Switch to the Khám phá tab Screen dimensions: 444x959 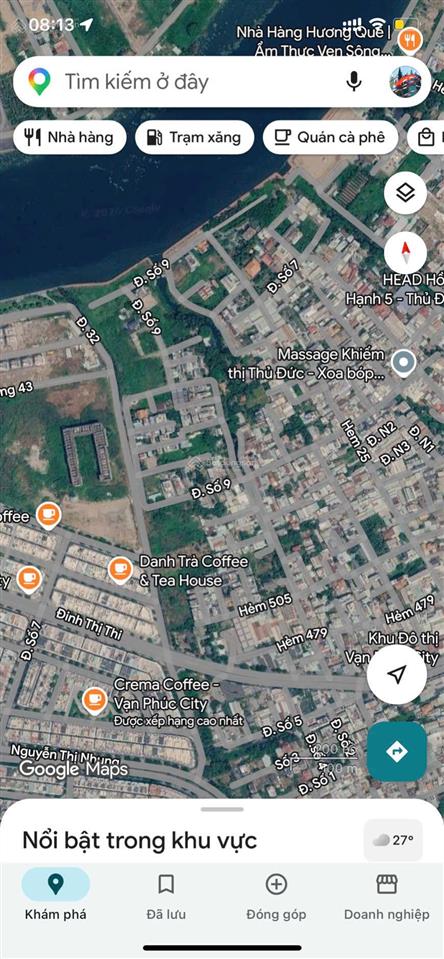56,896
